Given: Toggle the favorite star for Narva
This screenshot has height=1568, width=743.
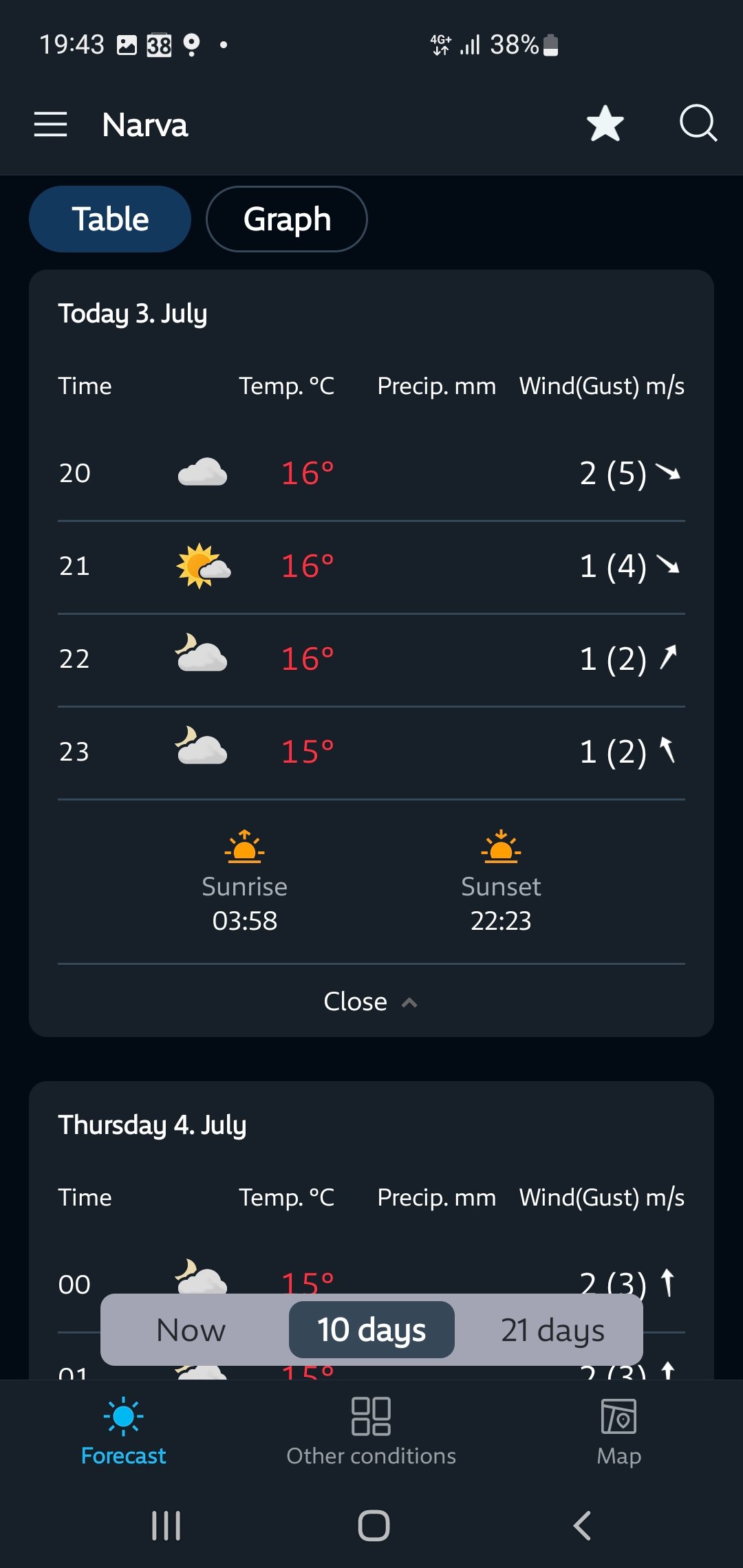Looking at the screenshot, I should (x=605, y=124).
